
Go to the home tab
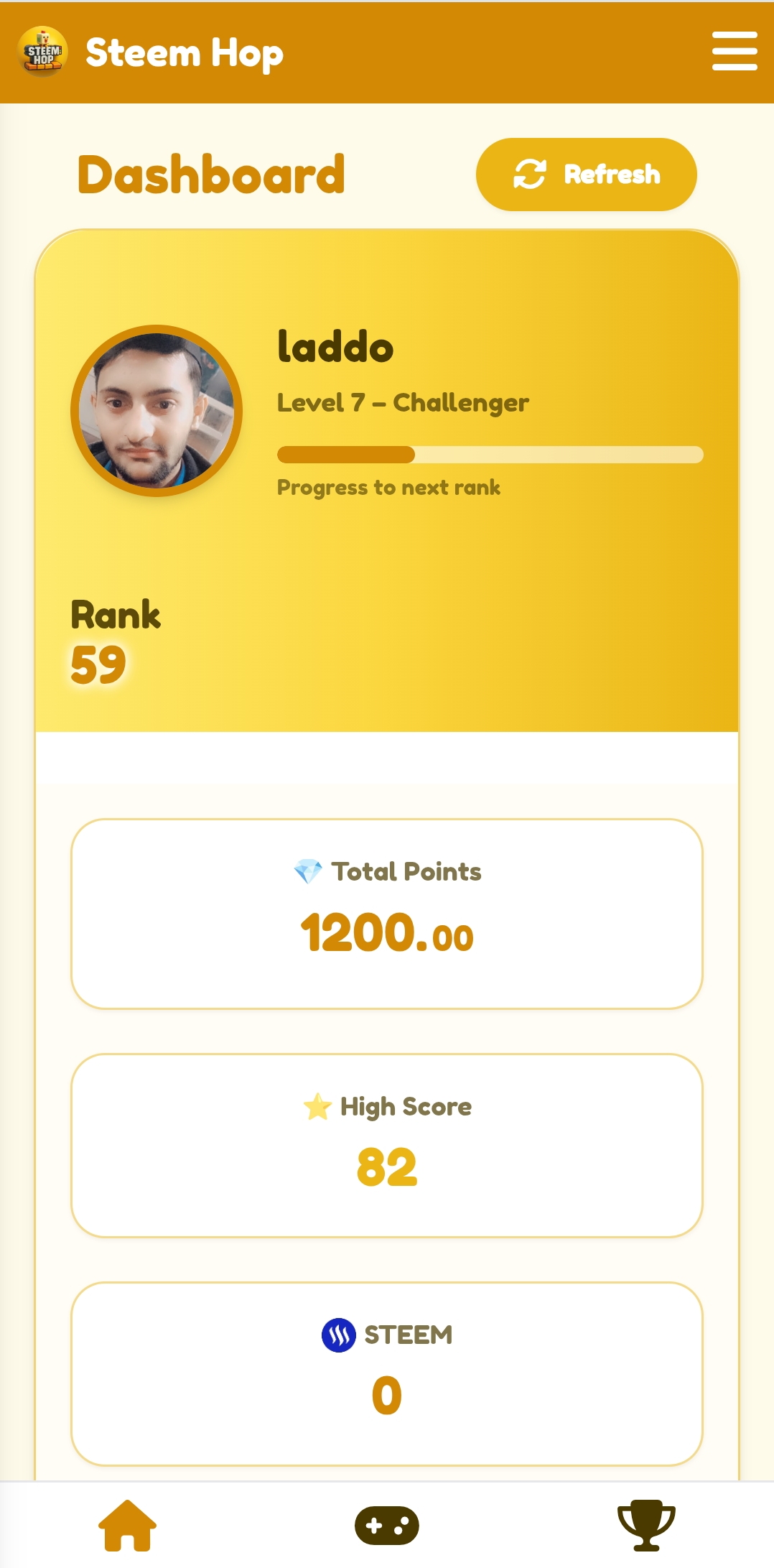127,1525
